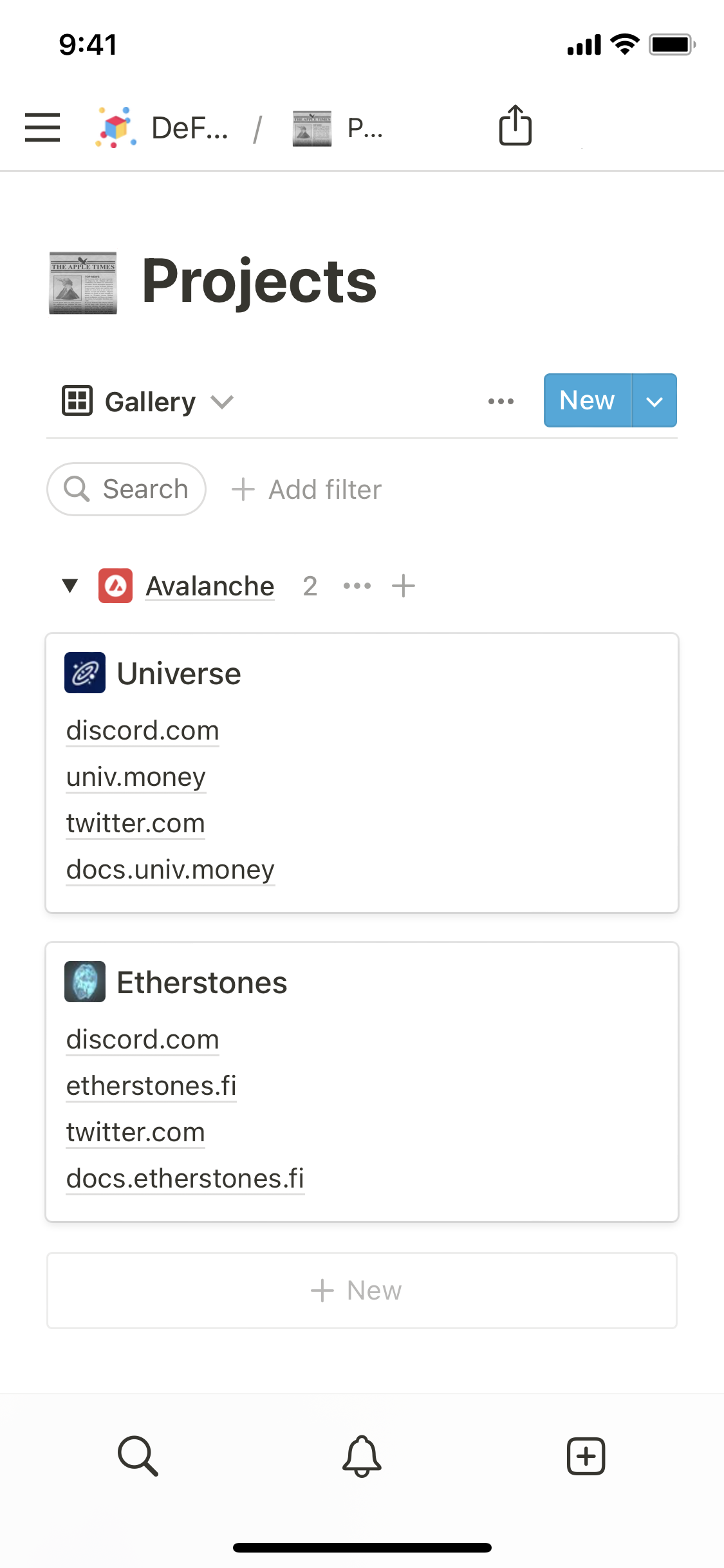Open search from bottom bar

138,1455
